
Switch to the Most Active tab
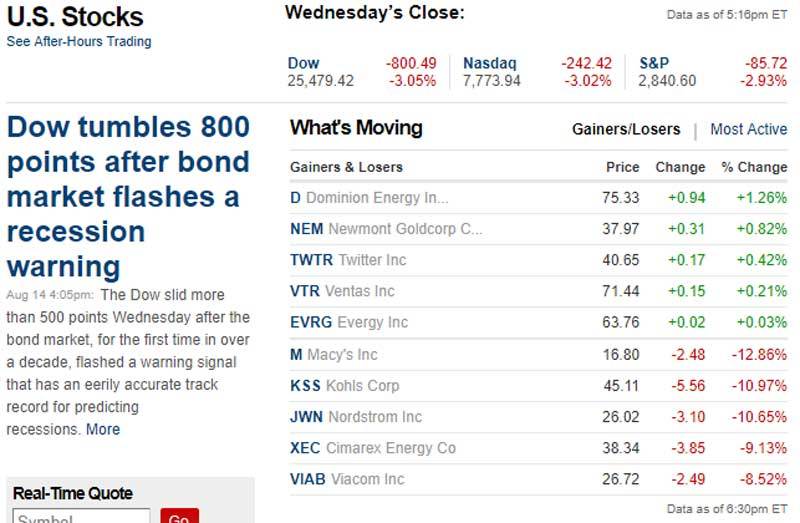748,129
